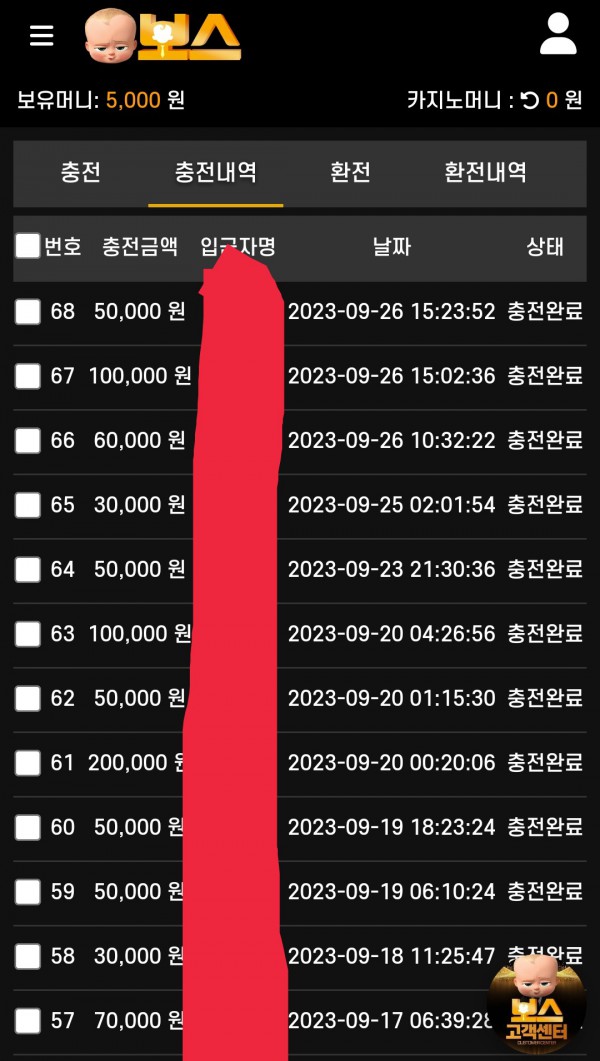The width and height of the screenshot is (600, 1061).
Task: Switch to the 충전 tab
Action: 80,172
